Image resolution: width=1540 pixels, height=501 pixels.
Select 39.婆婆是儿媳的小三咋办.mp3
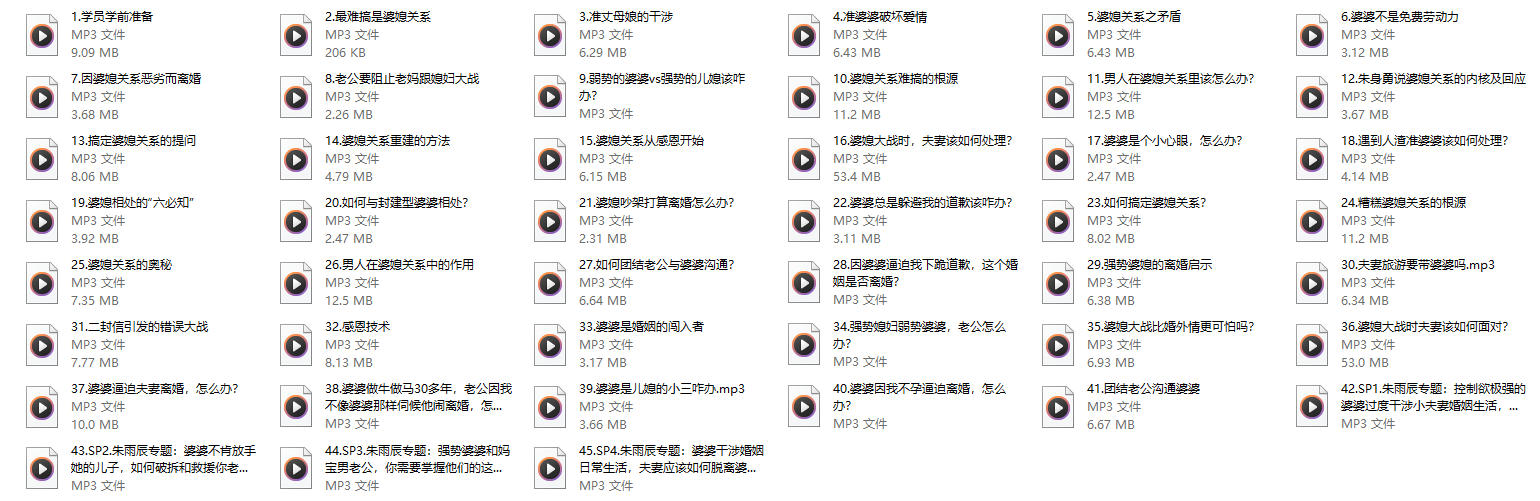pos(549,407)
